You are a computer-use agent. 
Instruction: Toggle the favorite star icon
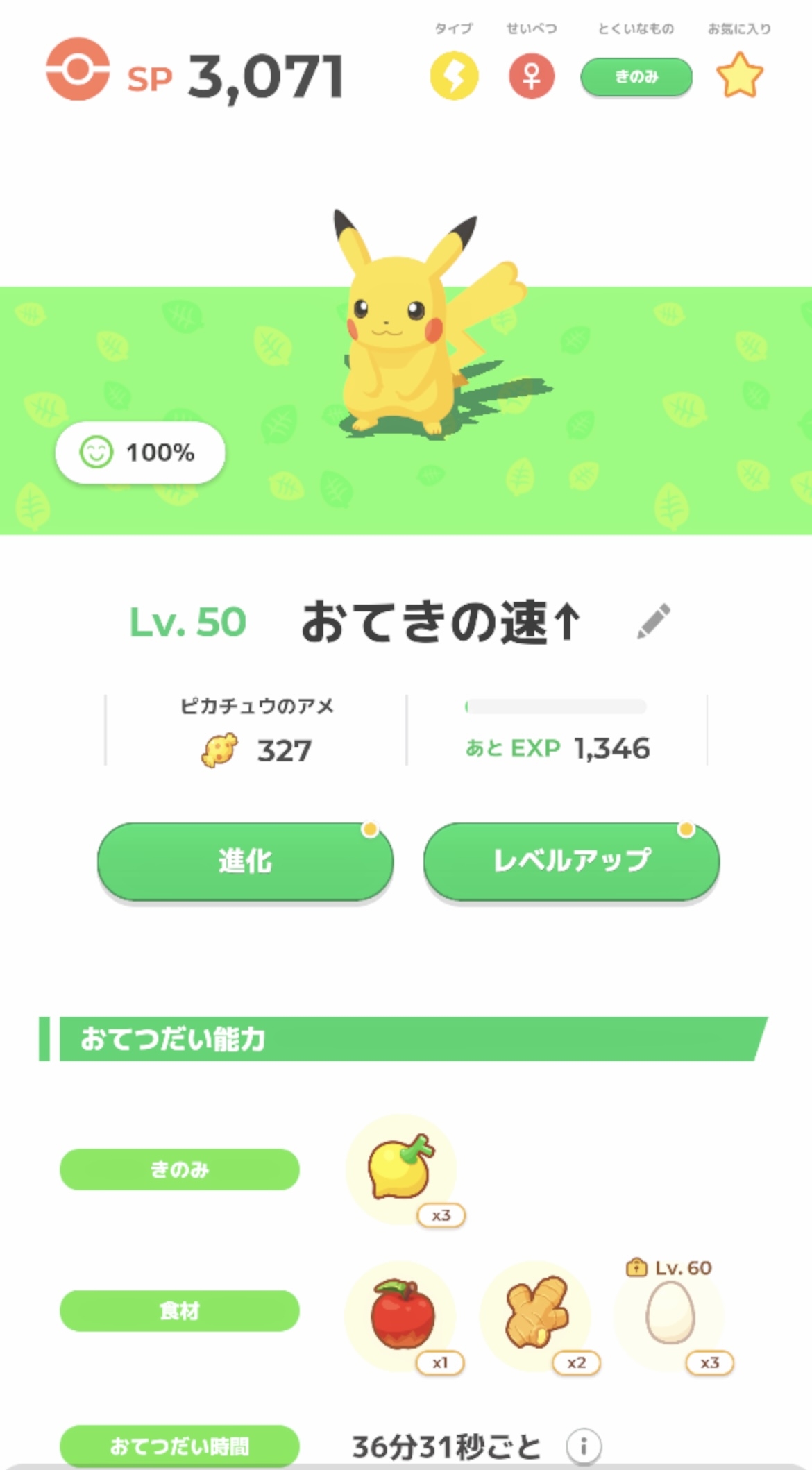coord(739,76)
